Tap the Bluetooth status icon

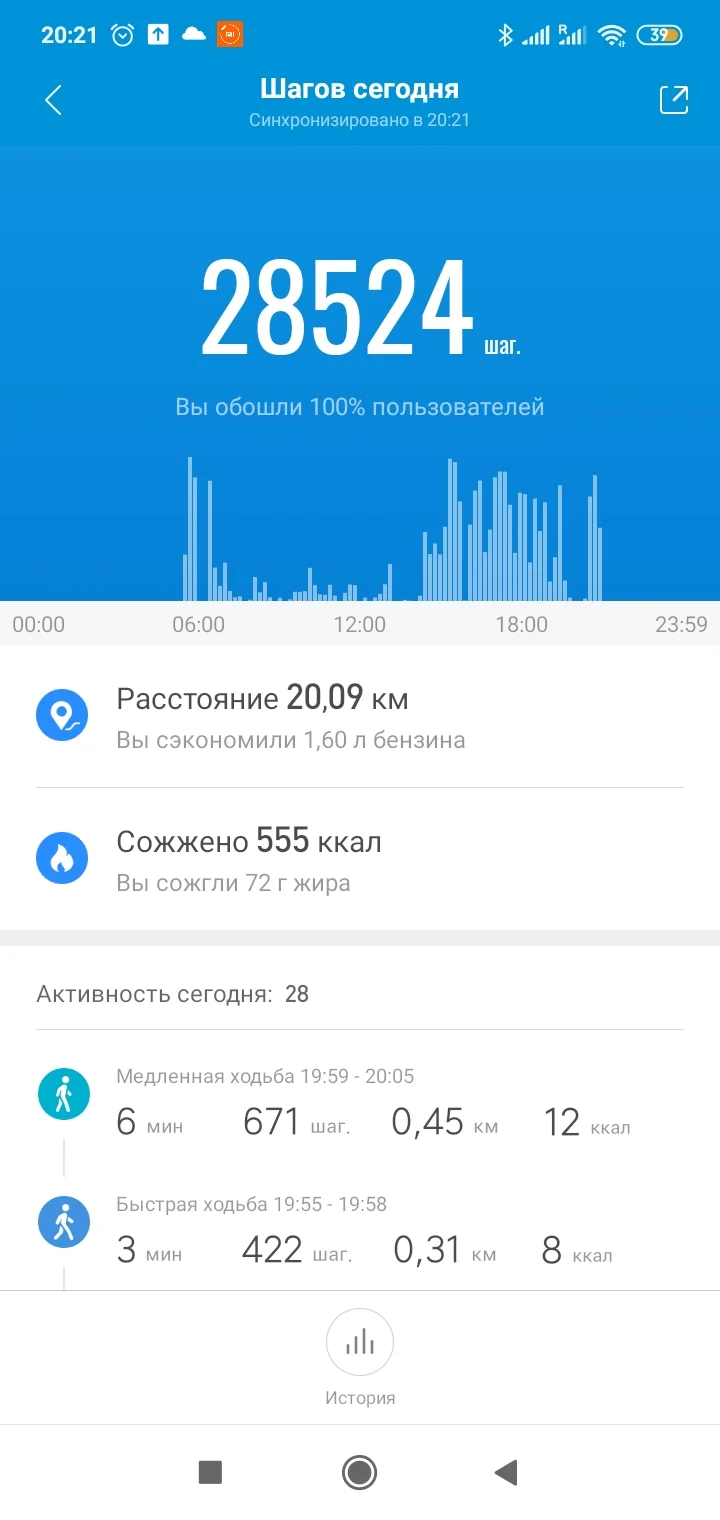click(506, 33)
